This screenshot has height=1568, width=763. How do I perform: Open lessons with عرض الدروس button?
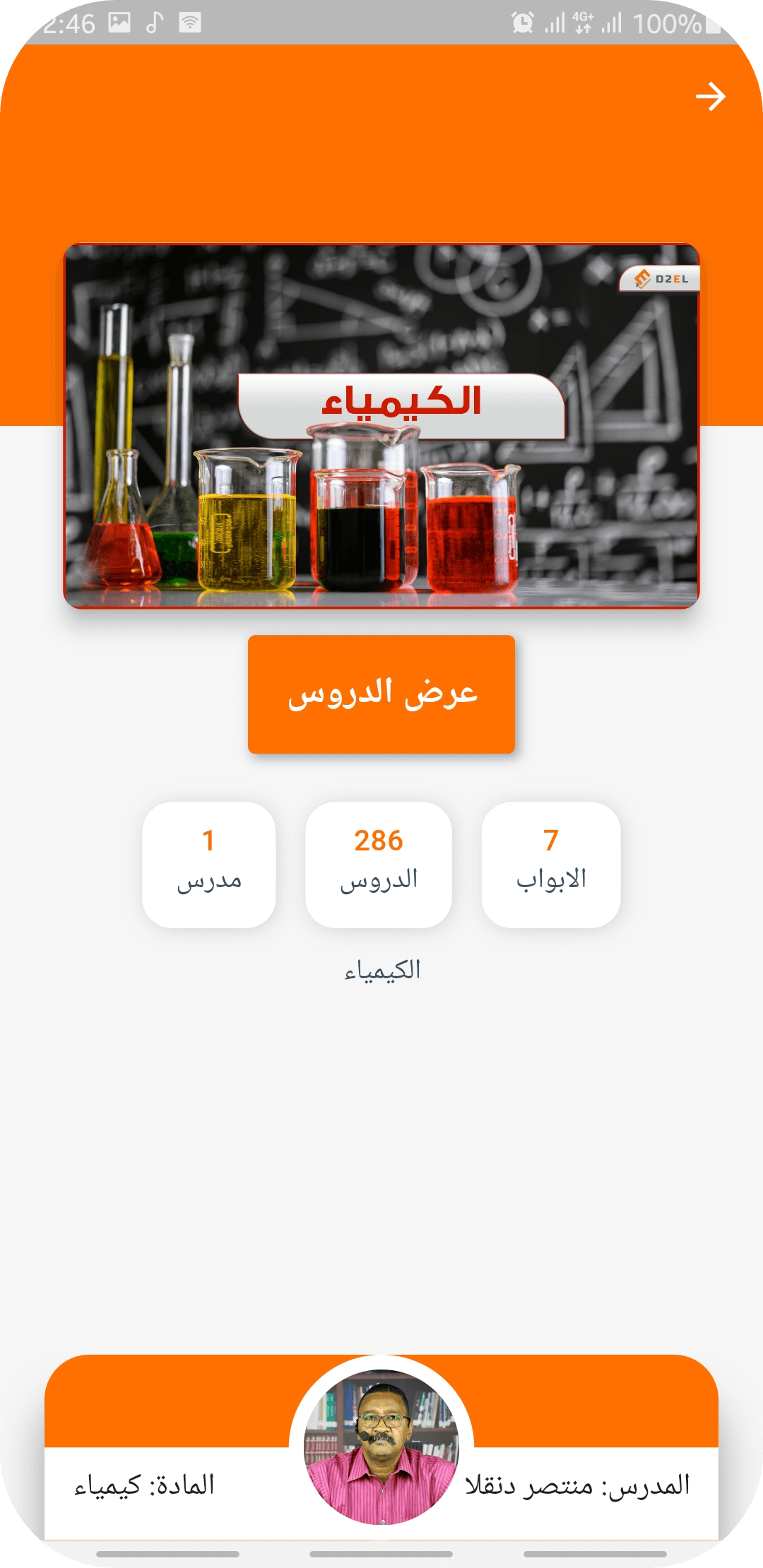[381, 694]
